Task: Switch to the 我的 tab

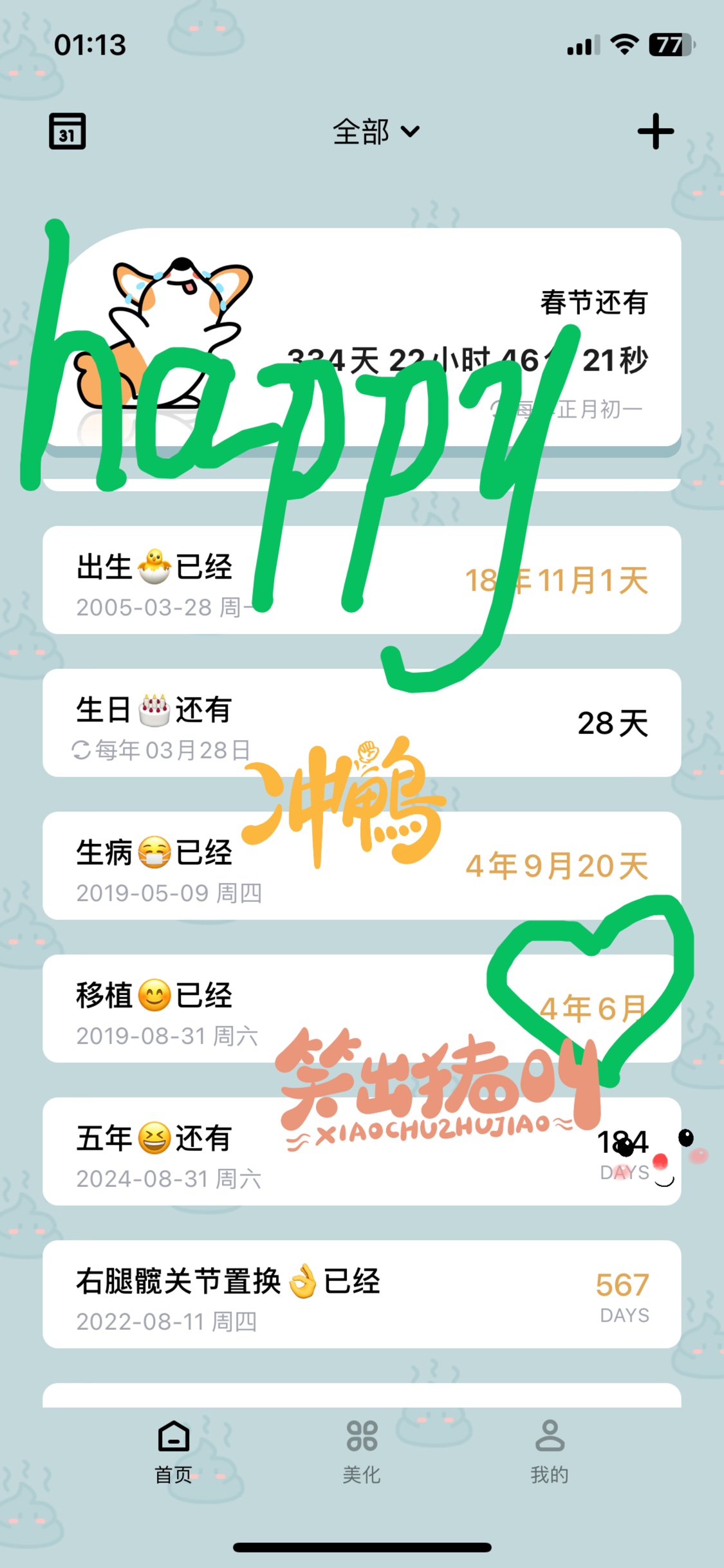Action: point(550,1449)
